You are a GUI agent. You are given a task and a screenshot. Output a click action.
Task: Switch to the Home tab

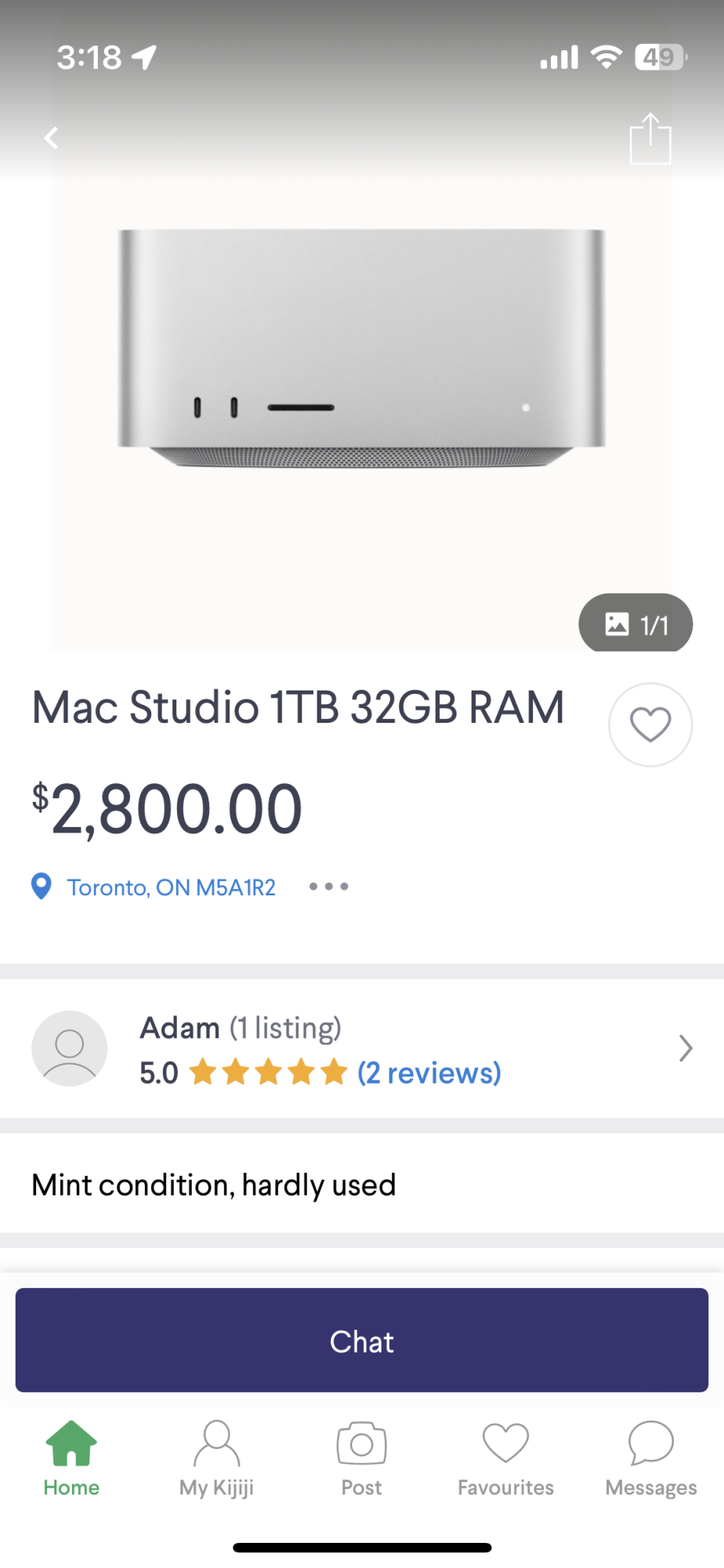(x=71, y=1459)
